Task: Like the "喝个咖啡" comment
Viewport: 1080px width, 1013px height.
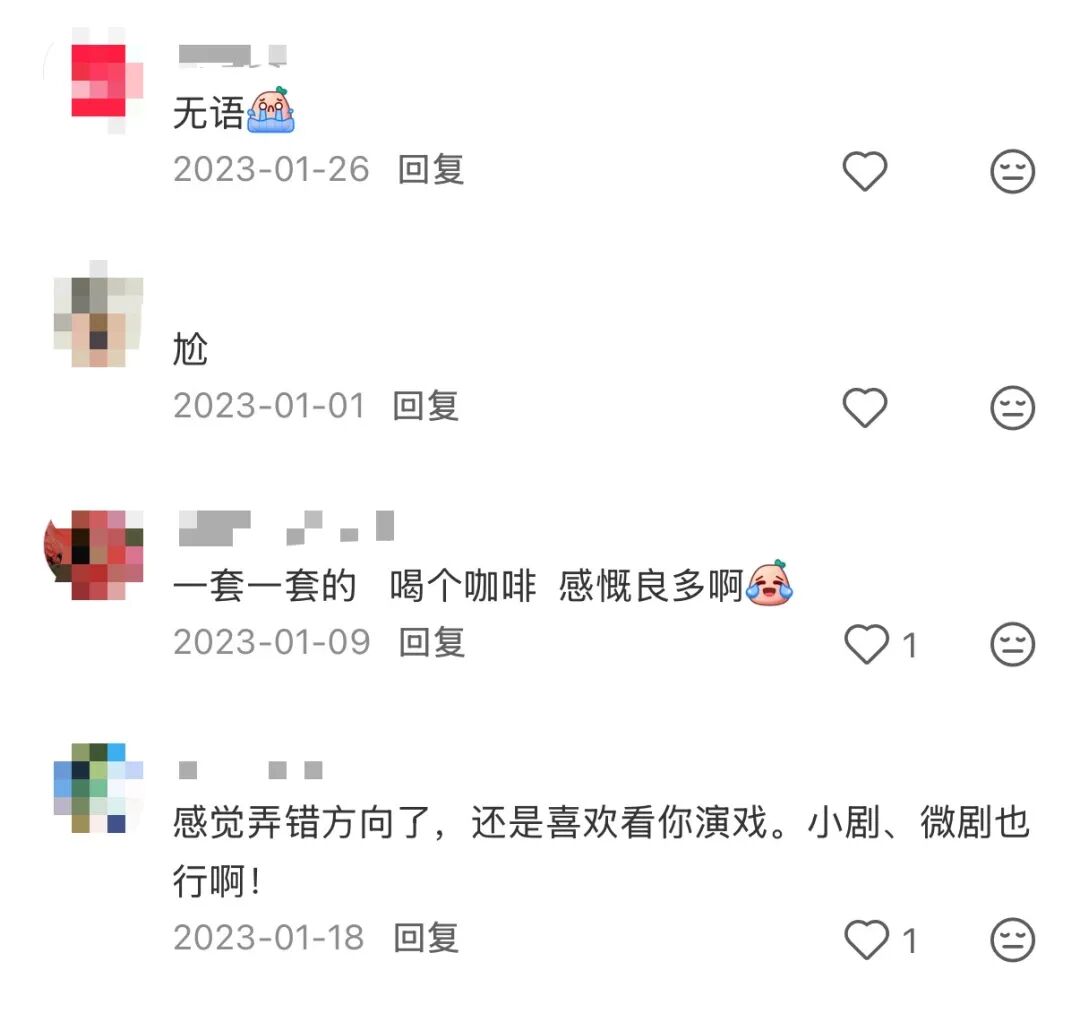Action: [866, 644]
